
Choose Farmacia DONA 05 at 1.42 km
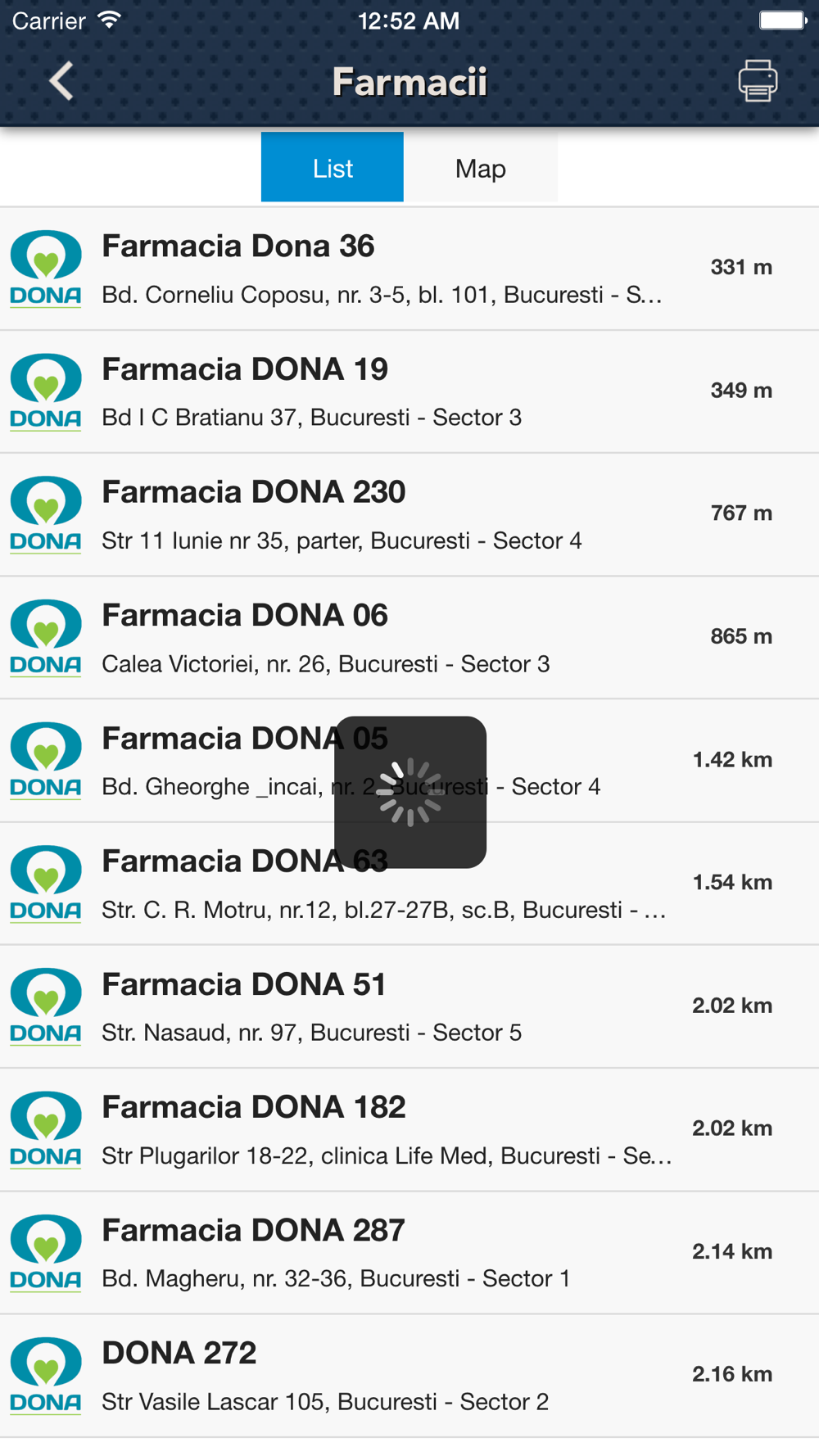click(409, 761)
